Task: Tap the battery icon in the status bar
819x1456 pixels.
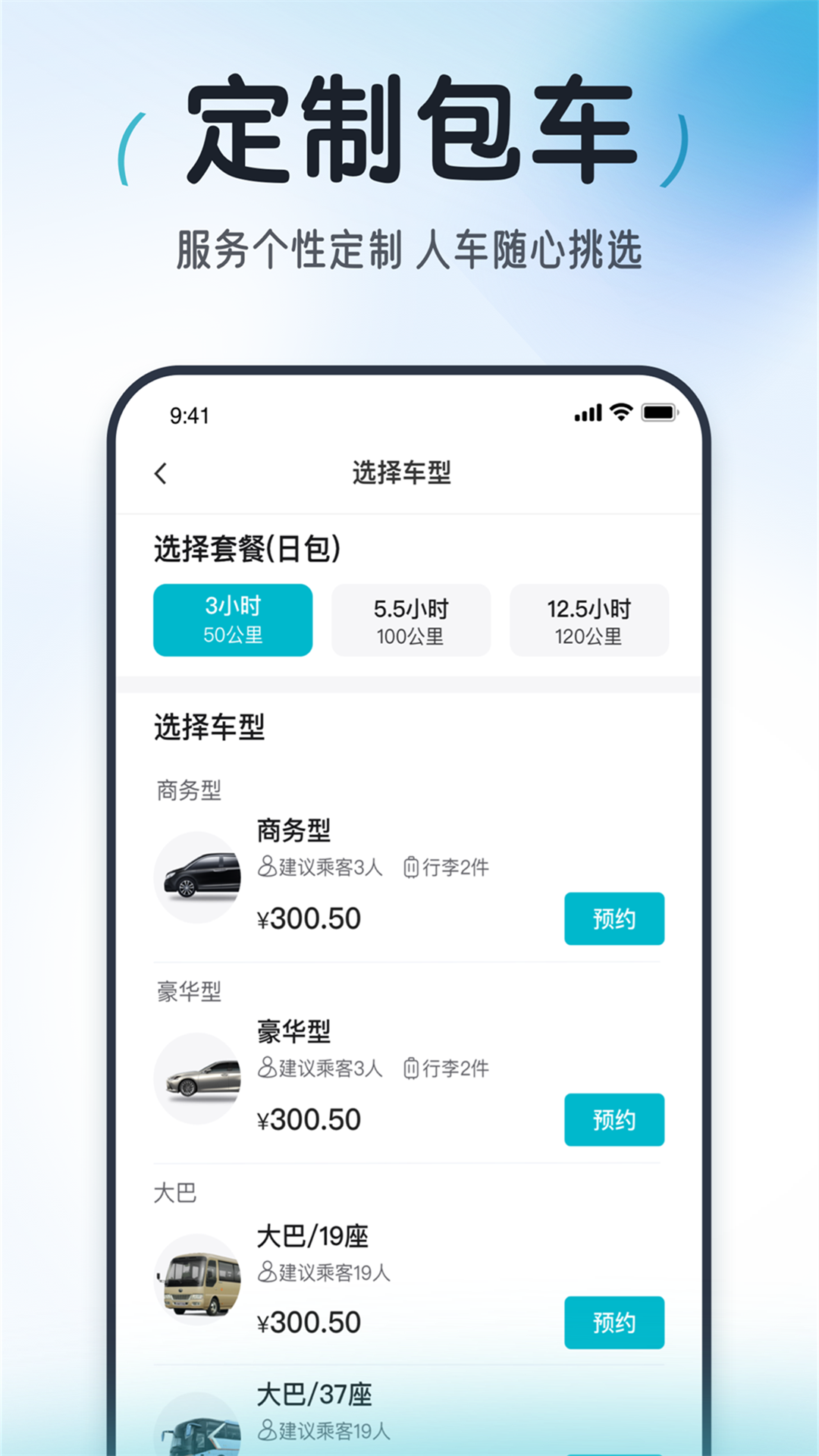Action: click(659, 413)
